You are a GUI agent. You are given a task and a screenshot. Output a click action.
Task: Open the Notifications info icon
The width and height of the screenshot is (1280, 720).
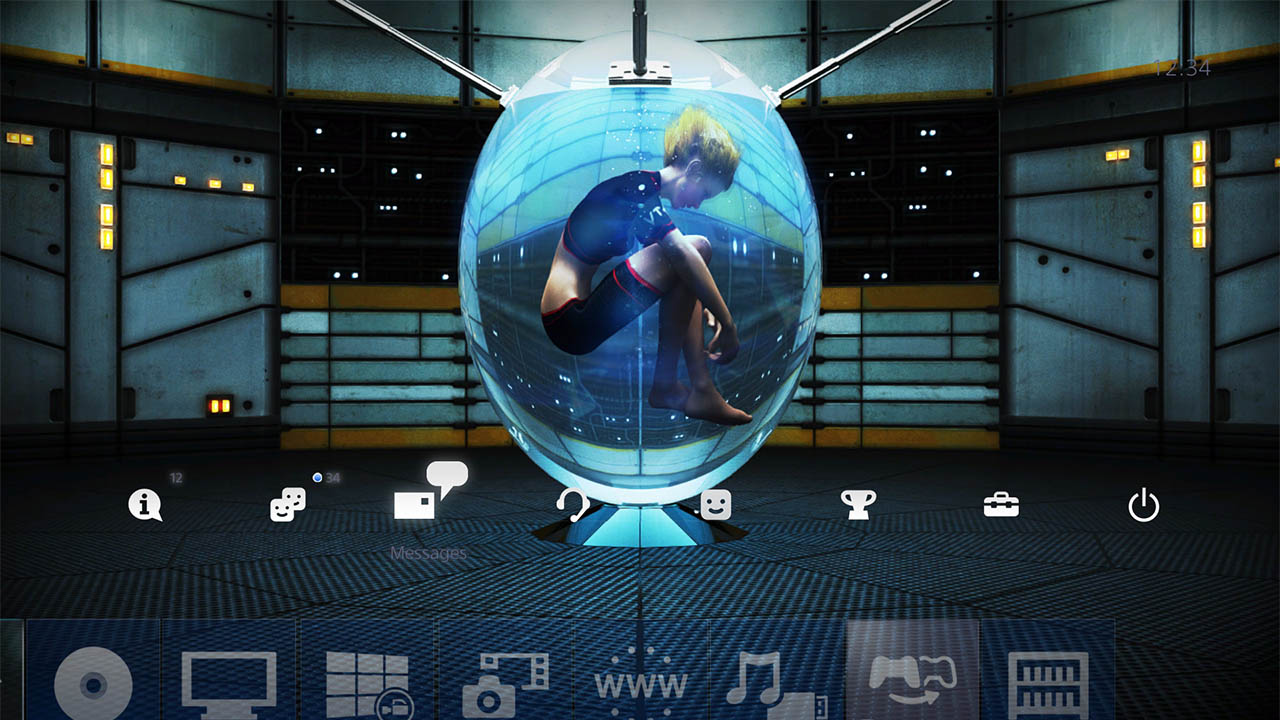pos(145,506)
